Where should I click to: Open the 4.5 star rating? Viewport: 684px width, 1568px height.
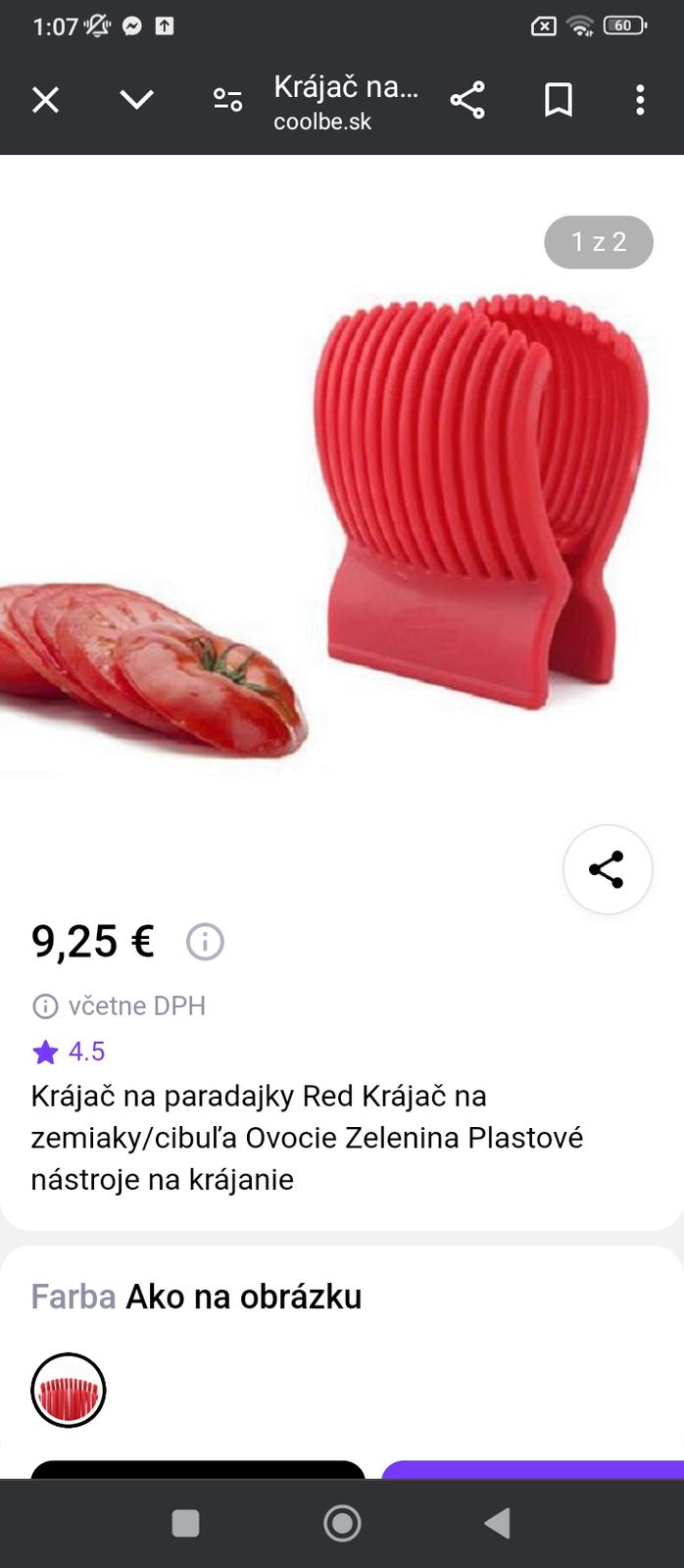69,1052
